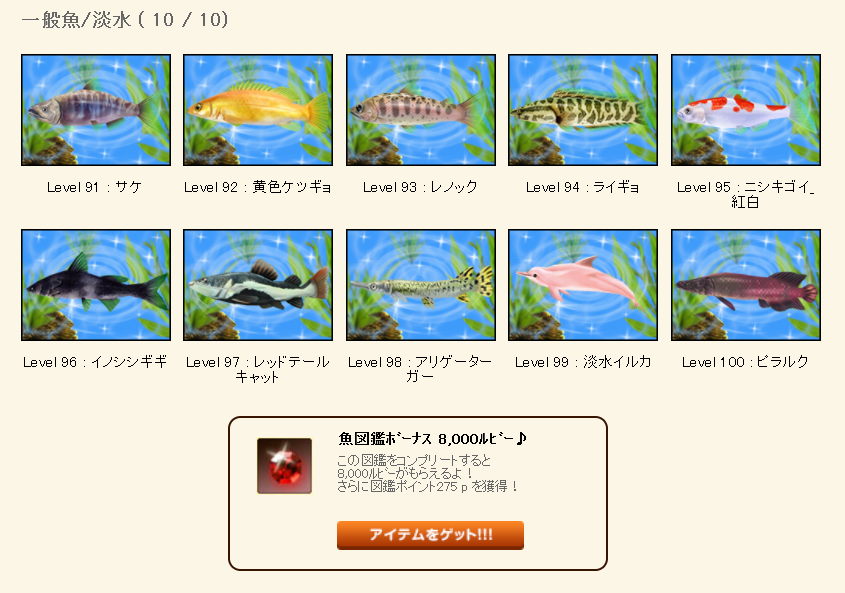
Task: Tap the アイテムをゲット!!! button
Action: [x=430, y=535]
